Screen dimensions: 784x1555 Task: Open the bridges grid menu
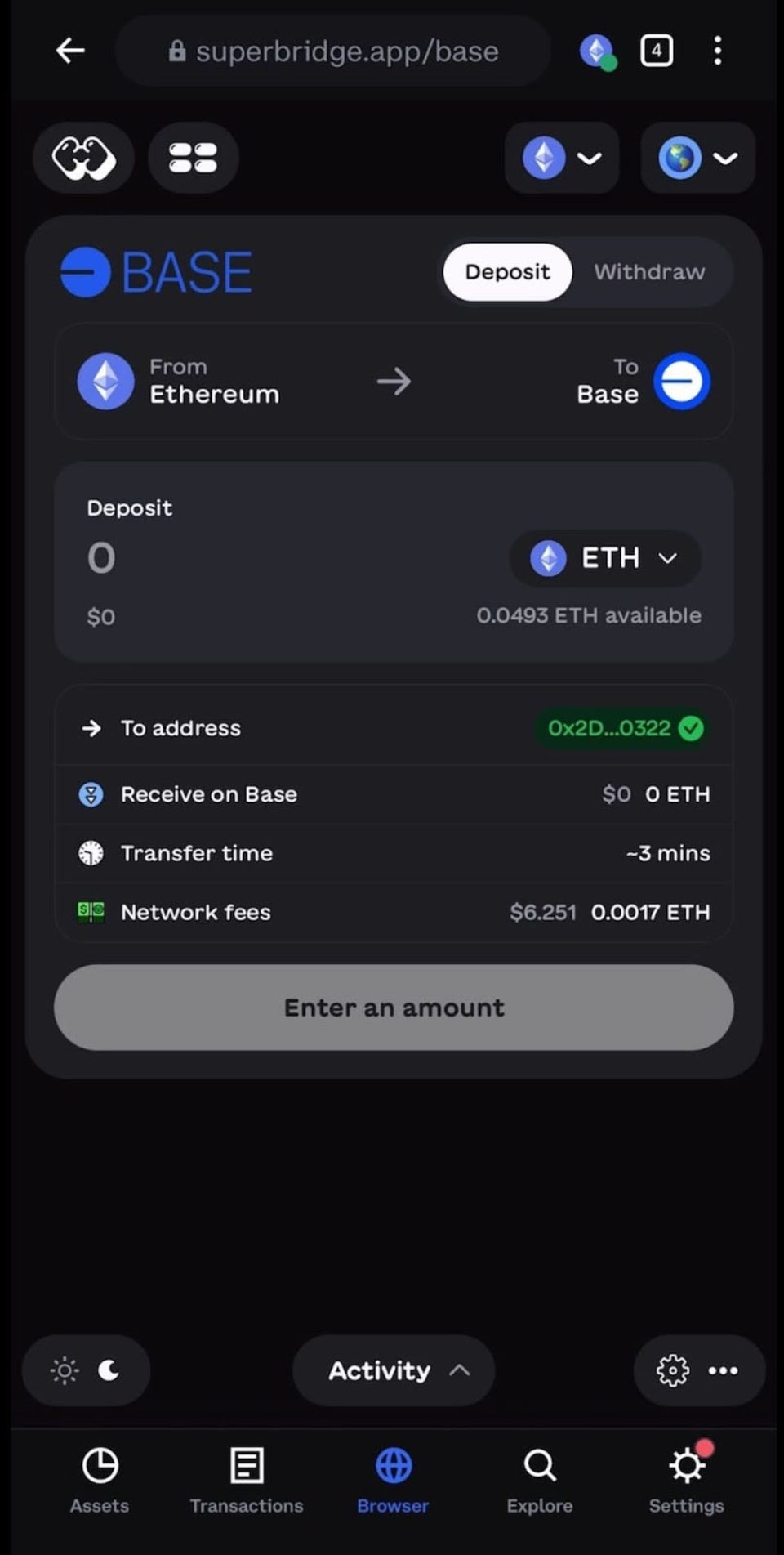[193, 158]
